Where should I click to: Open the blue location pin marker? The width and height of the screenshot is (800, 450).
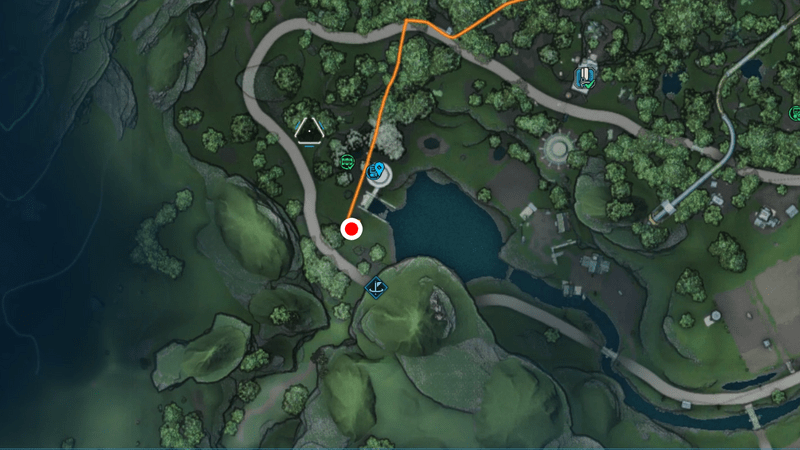[377, 172]
